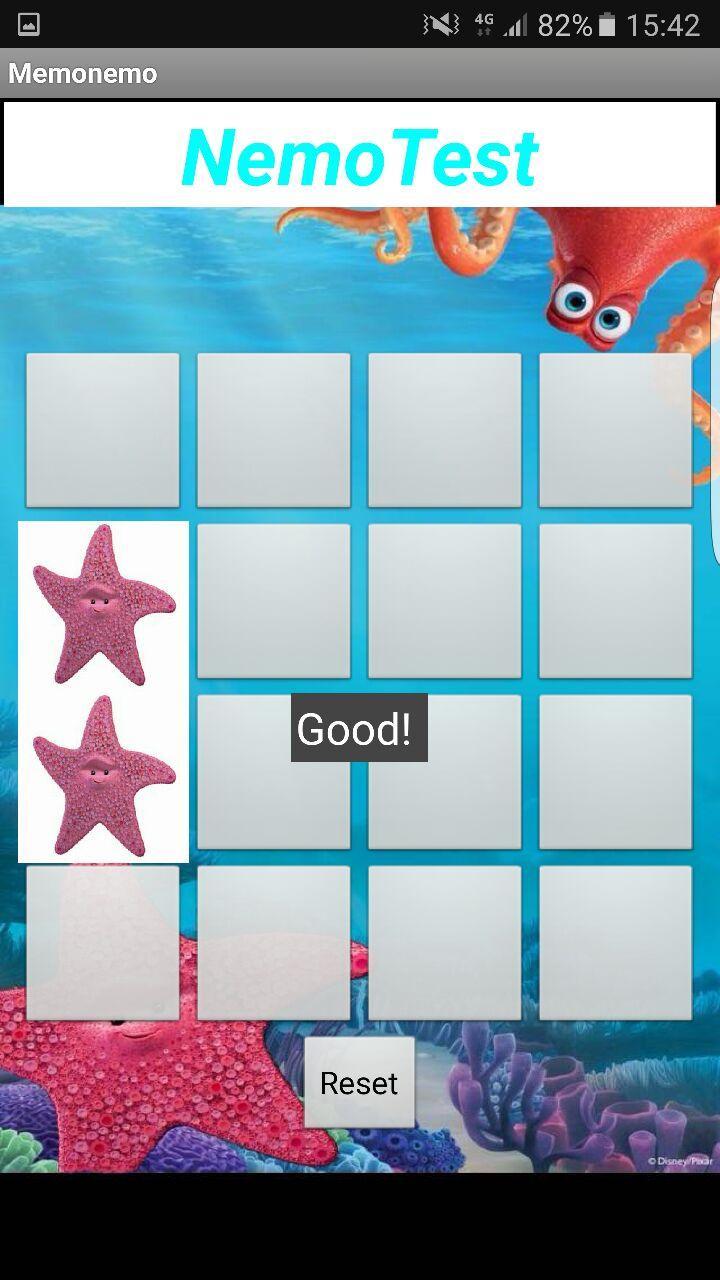
Task: Tap the second card in the bottom row
Action: [273, 940]
